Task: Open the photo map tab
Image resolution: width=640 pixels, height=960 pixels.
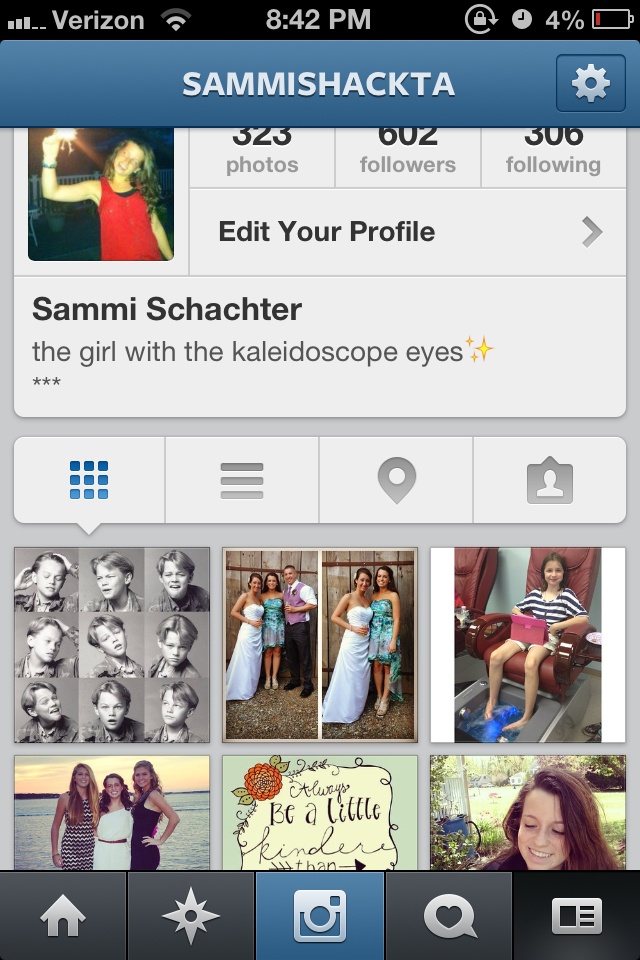Action: [x=396, y=481]
